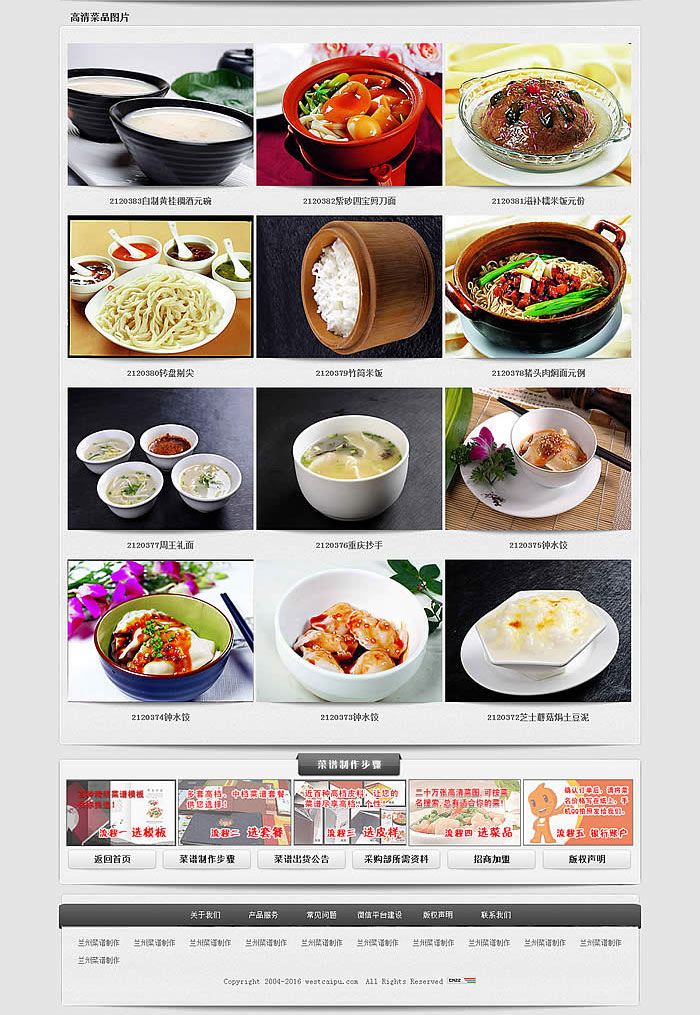The image size is (700, 1015).
Task: Select 产品服务 in the footer bar
Action: tap(264, 915)
